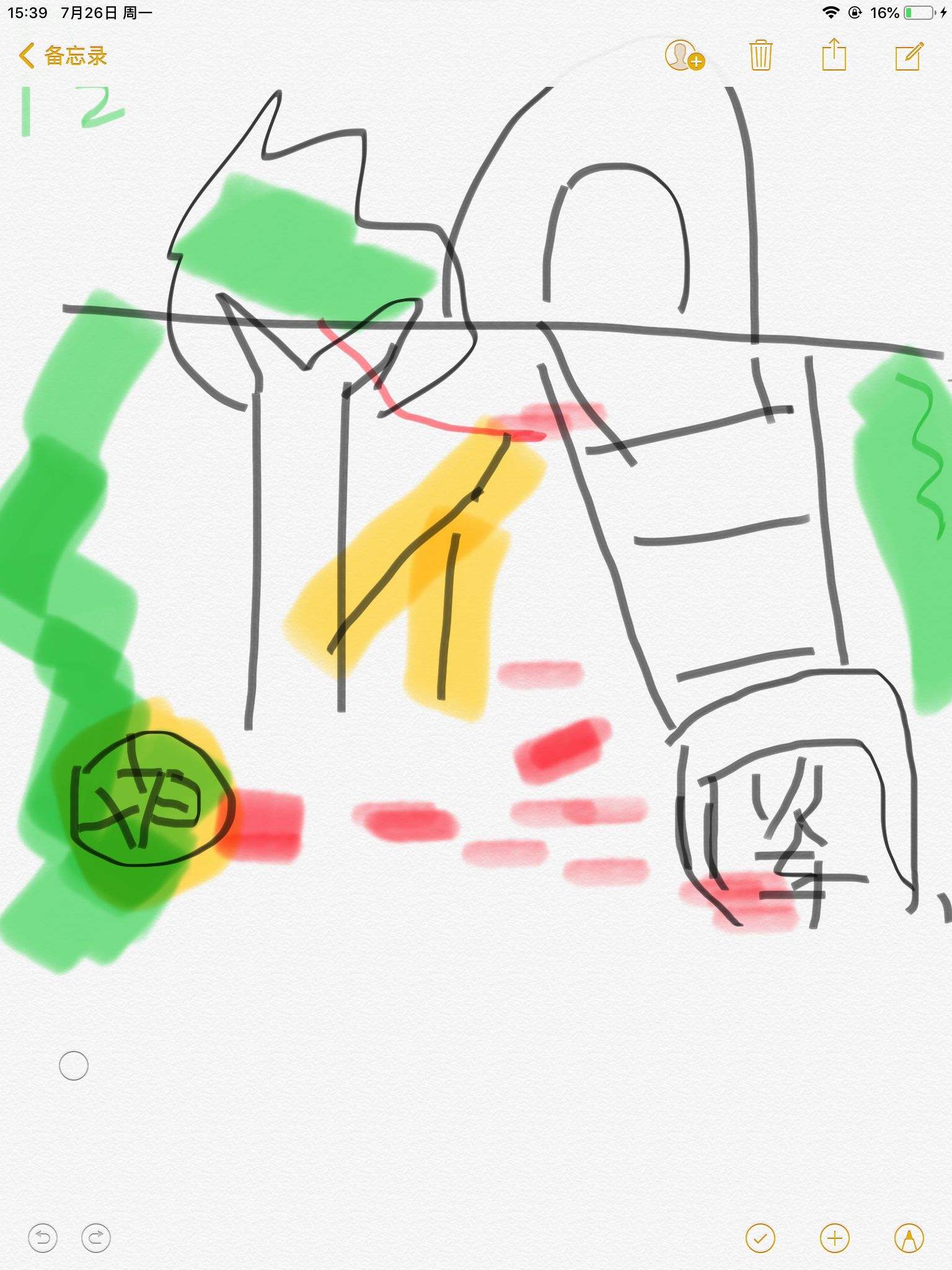Undo the last drawing stroke
The height and width of the screenshot is (1270, 952).
43,1238
